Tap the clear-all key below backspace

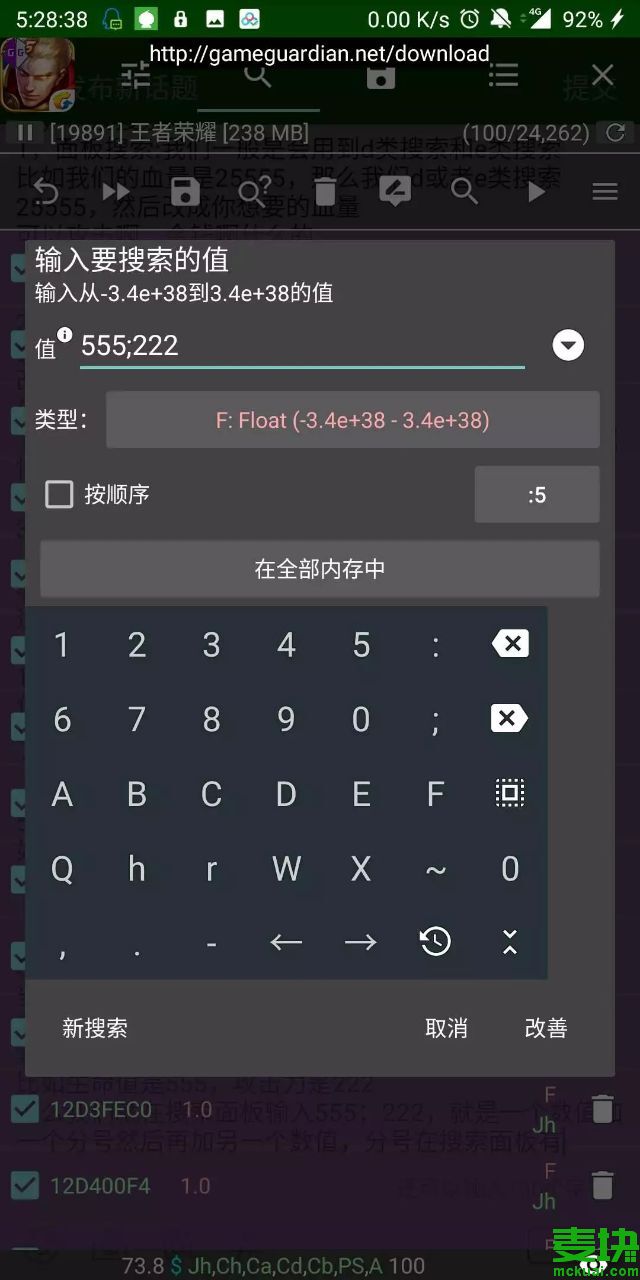coord(509,719)
